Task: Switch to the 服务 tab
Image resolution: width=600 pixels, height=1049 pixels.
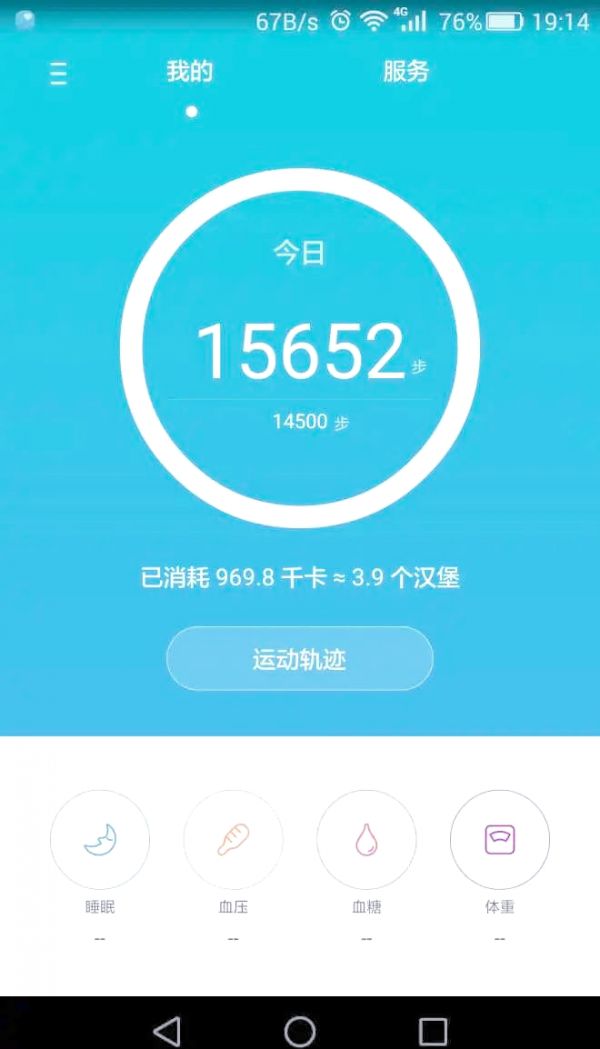Action: click(406, 72)
